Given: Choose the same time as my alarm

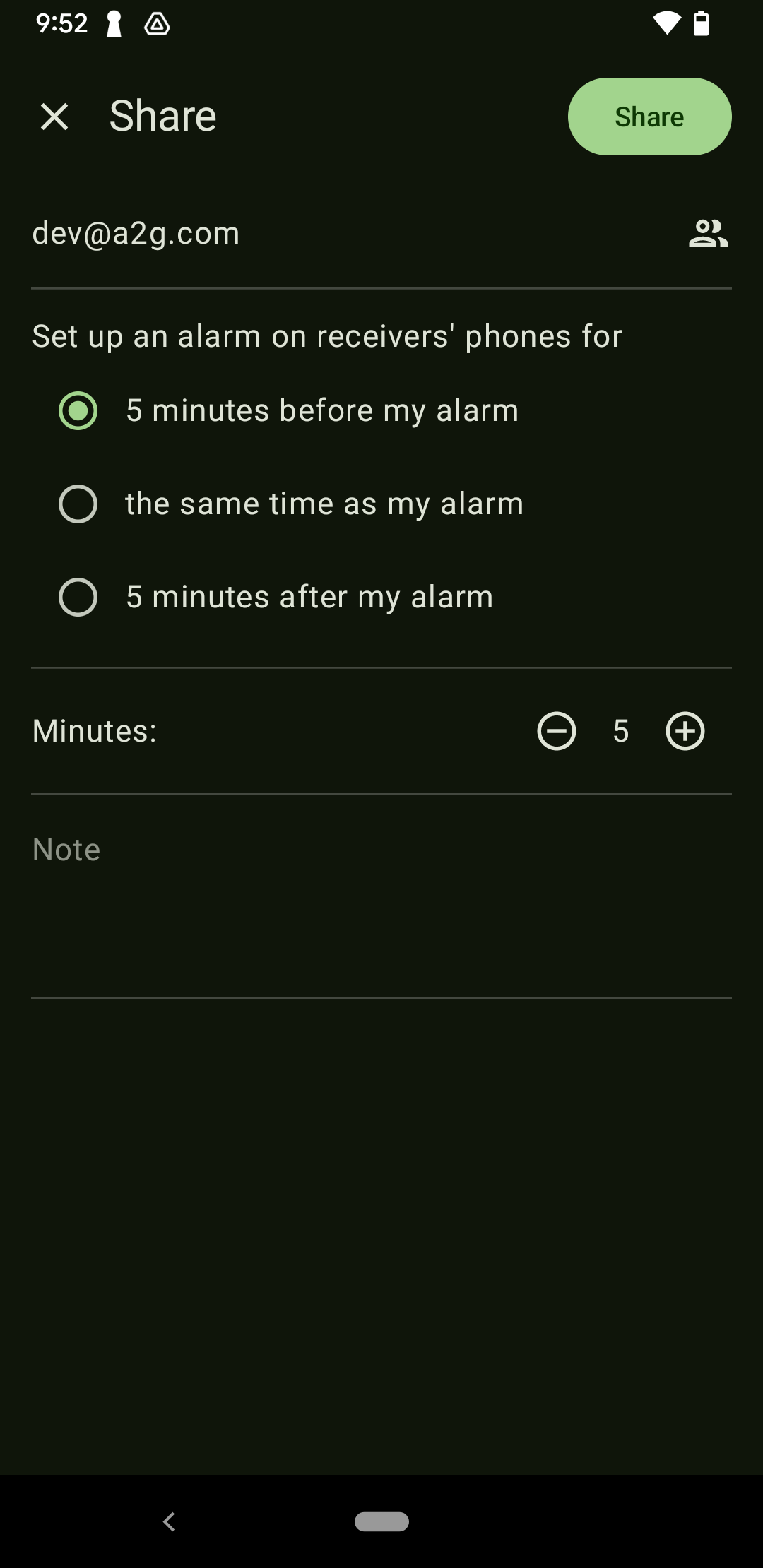Looking at the screenshot, I should pos(78,504).
